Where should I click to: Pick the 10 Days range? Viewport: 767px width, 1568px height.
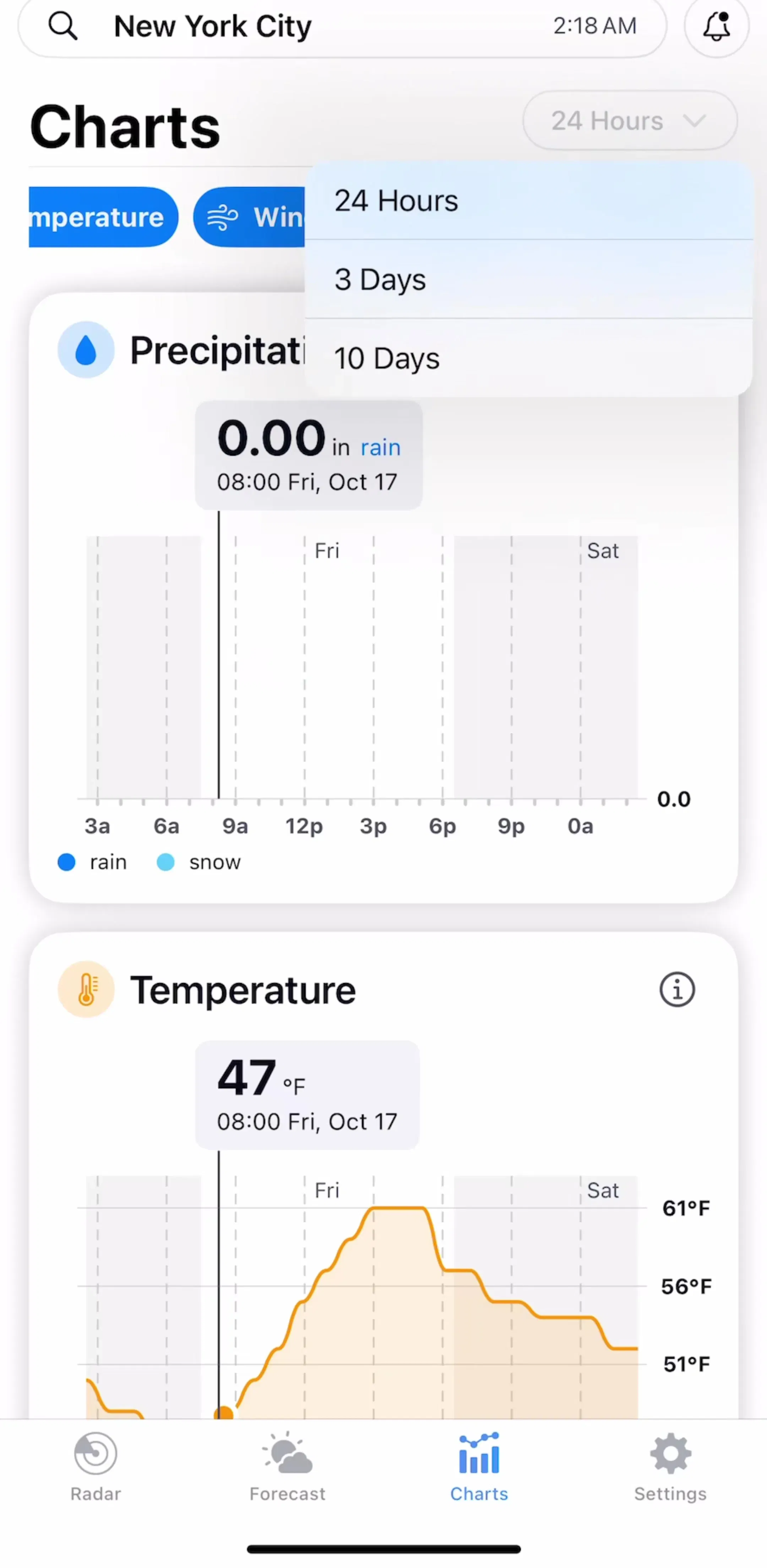528,358
